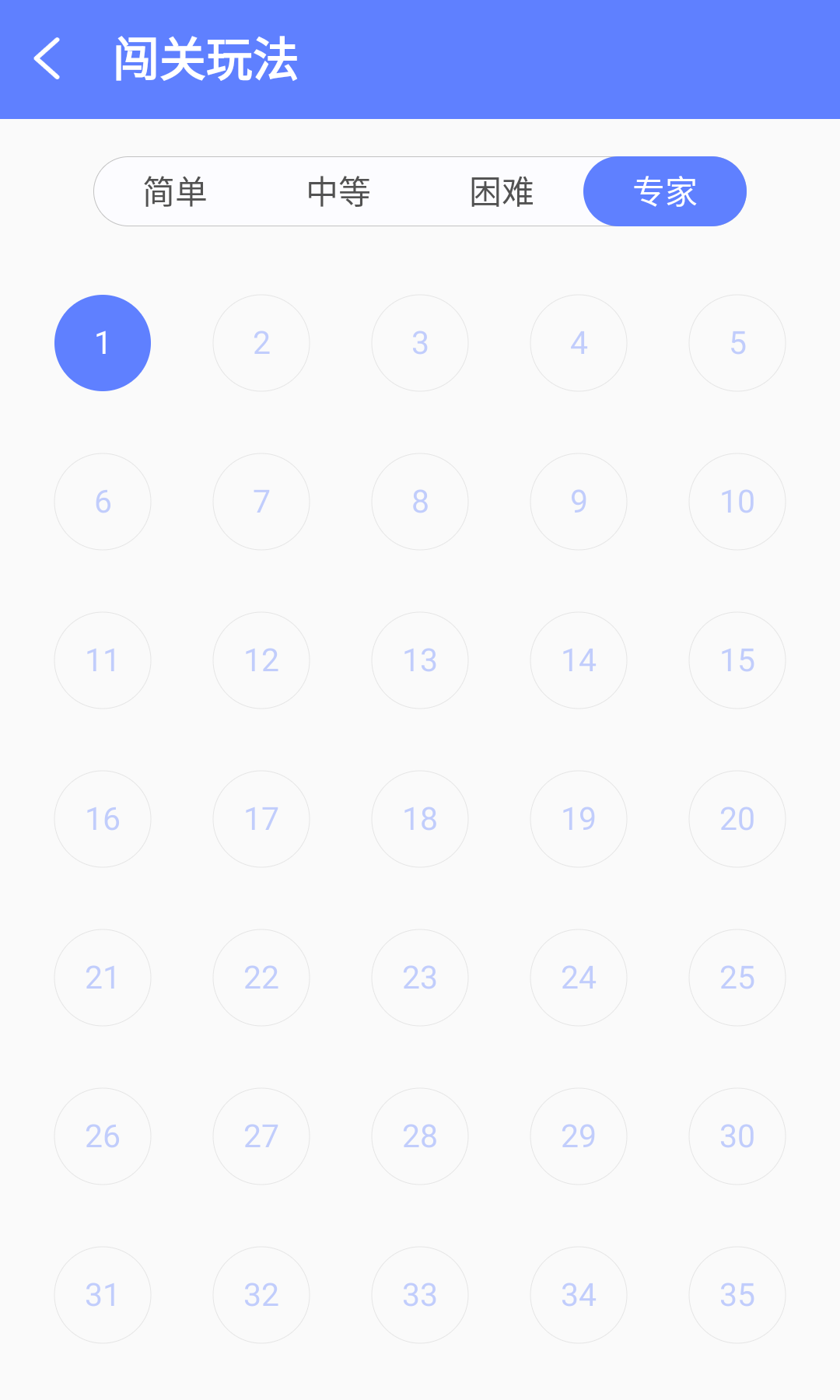Open level 30
The width and height of the screenshot is (840, 1400).
click(x=737, y=1136)
